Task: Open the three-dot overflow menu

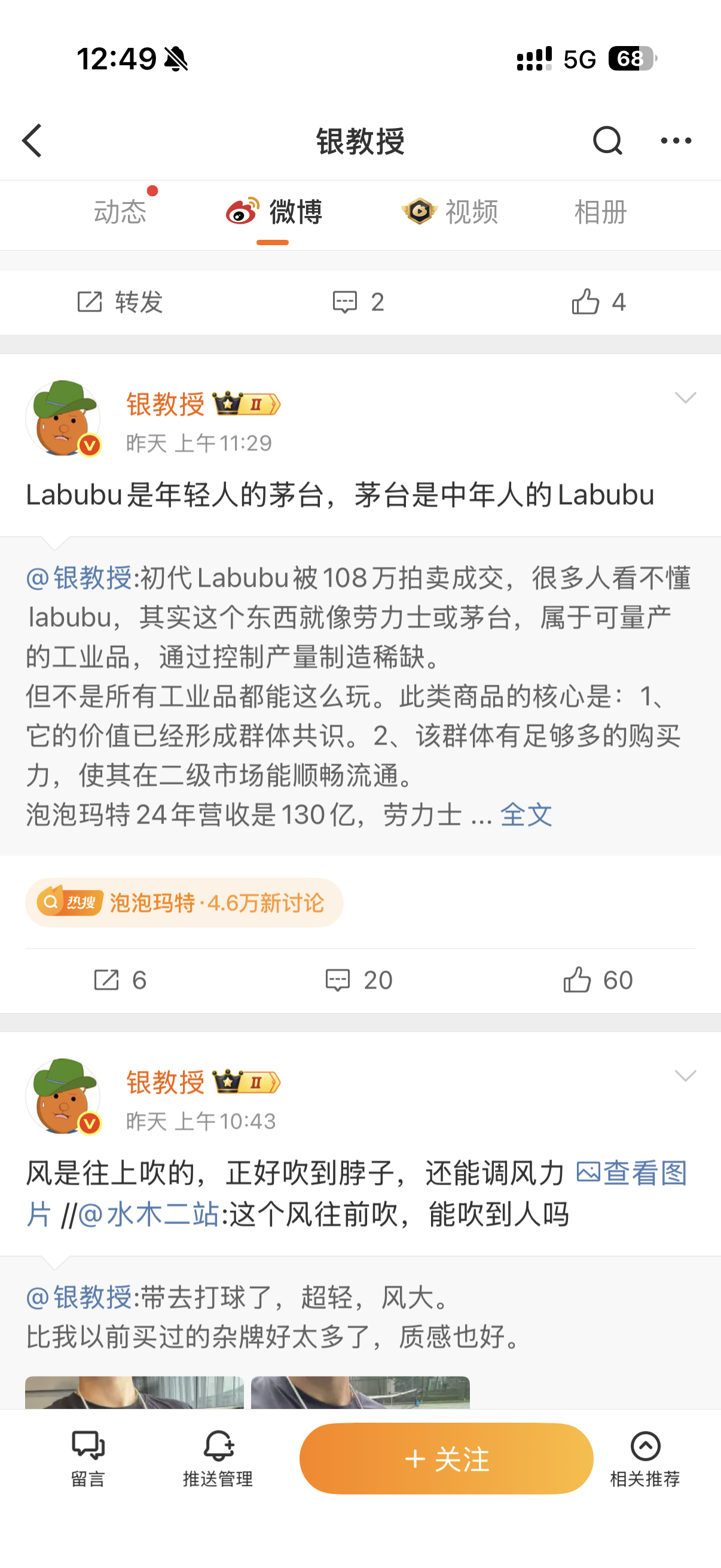Action: tap(676, 141)
